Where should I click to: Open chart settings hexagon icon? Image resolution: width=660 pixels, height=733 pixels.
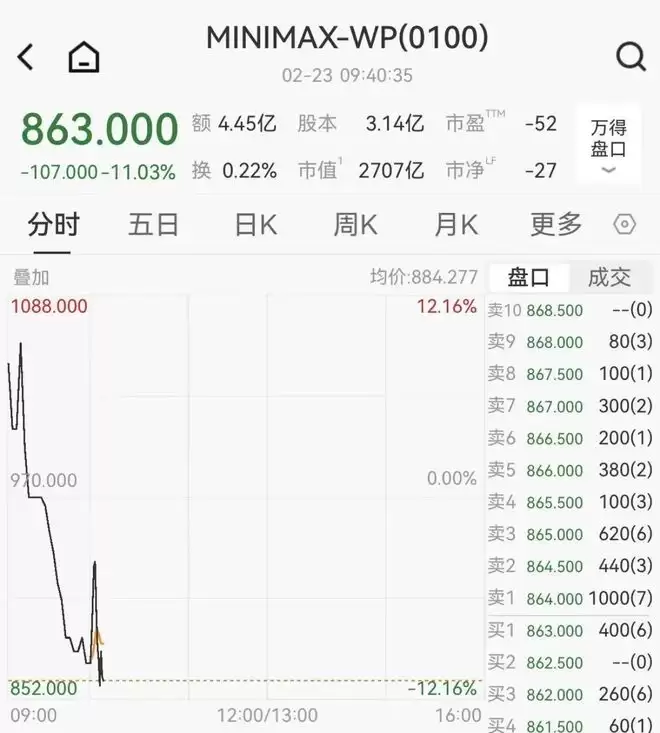click(625, 224)
